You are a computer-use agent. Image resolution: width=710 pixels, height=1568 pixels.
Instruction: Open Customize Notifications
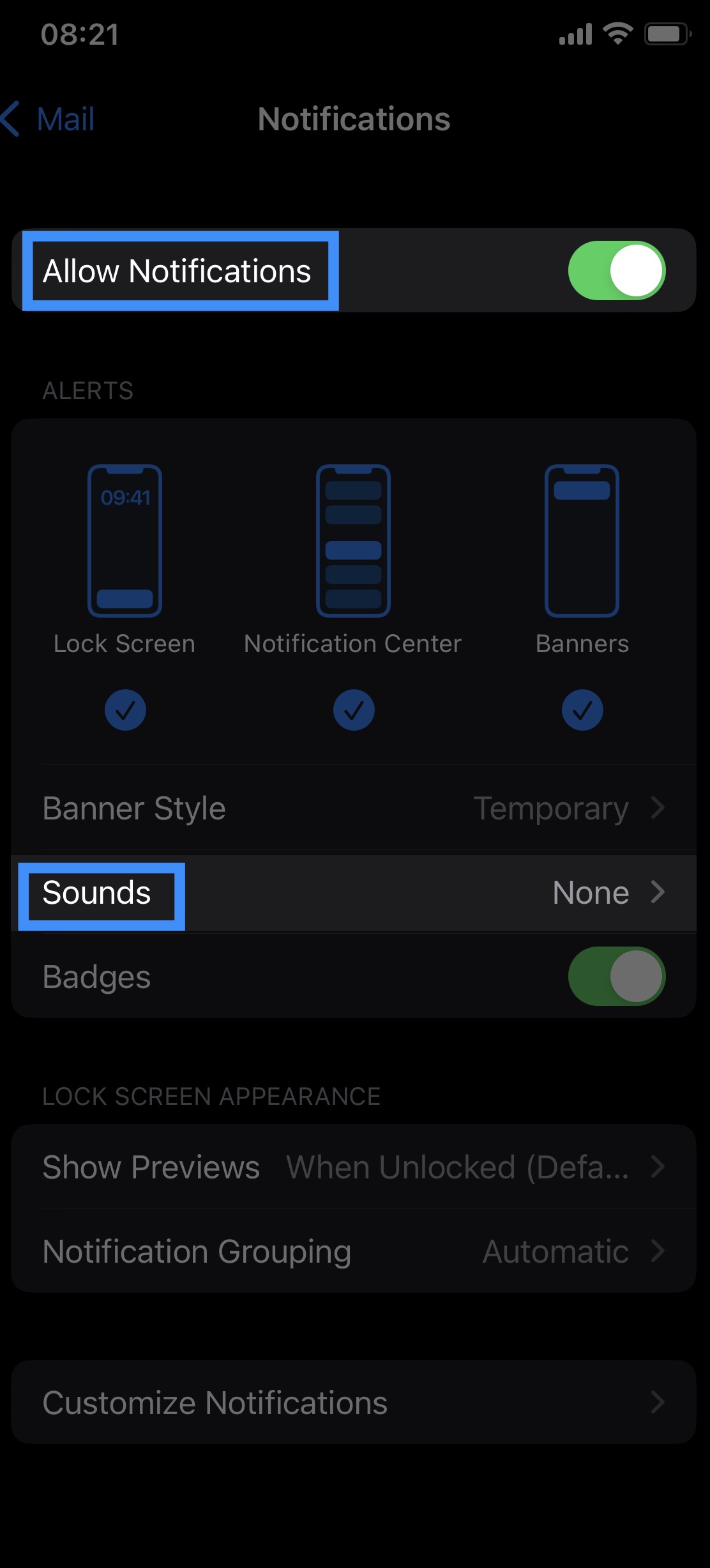point(354,1403)
